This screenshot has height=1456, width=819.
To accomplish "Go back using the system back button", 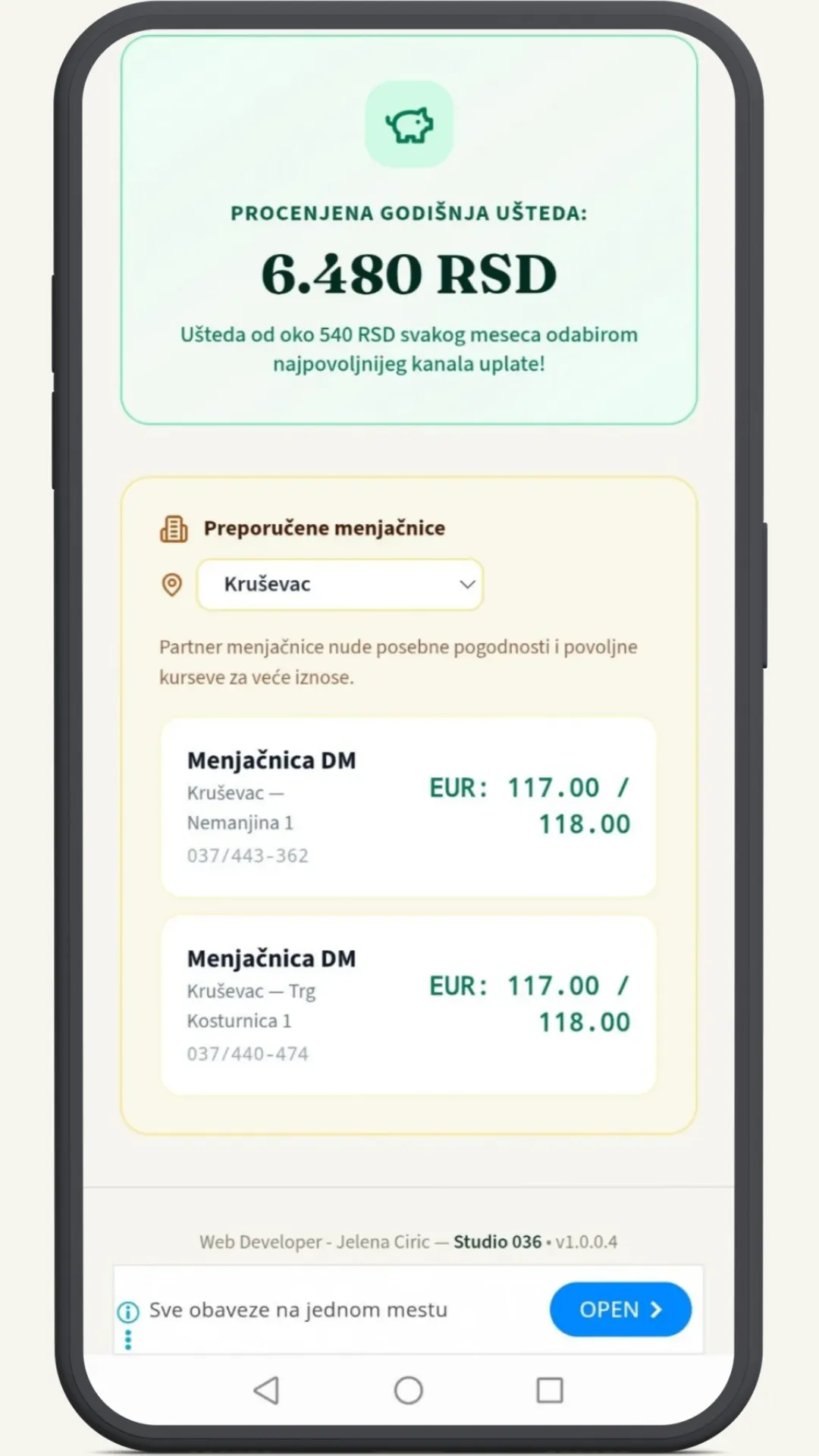I will 266,1390.
